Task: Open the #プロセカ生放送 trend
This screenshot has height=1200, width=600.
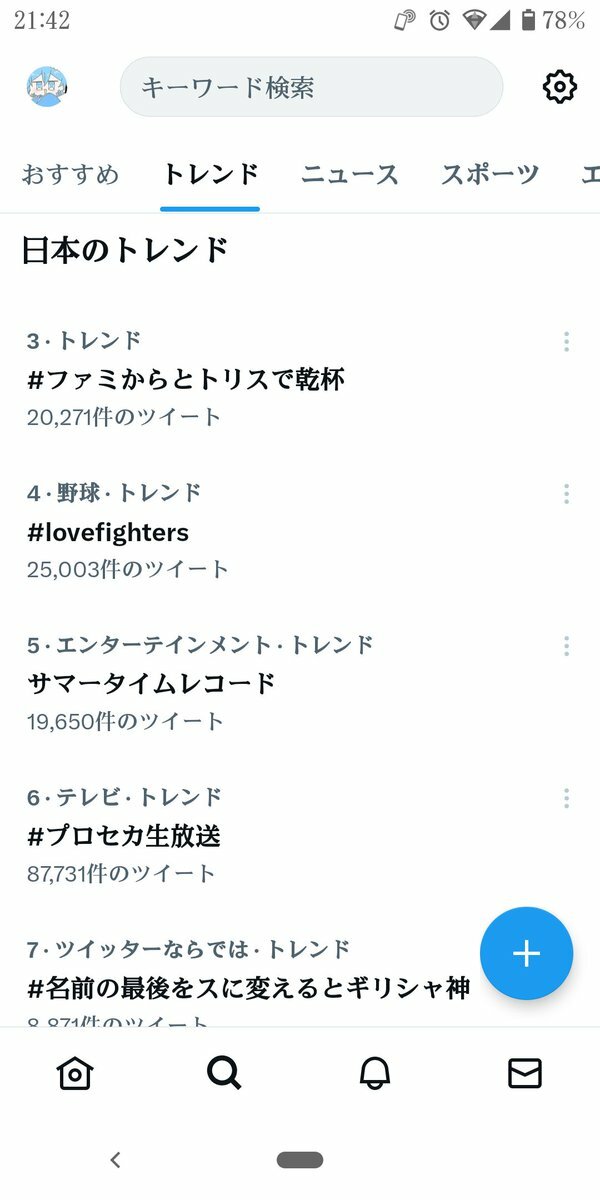Action: point(300,835)
